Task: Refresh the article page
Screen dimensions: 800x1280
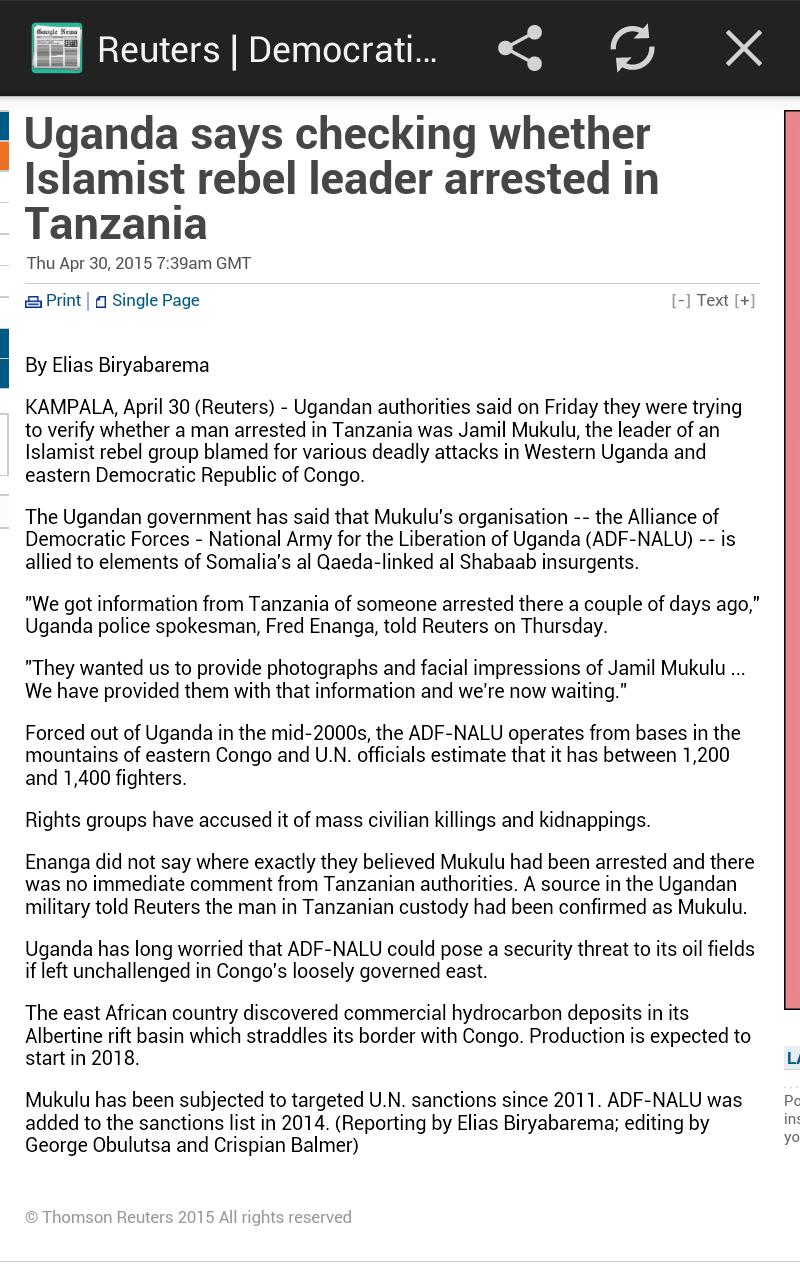Action: (x=632, y=48)
